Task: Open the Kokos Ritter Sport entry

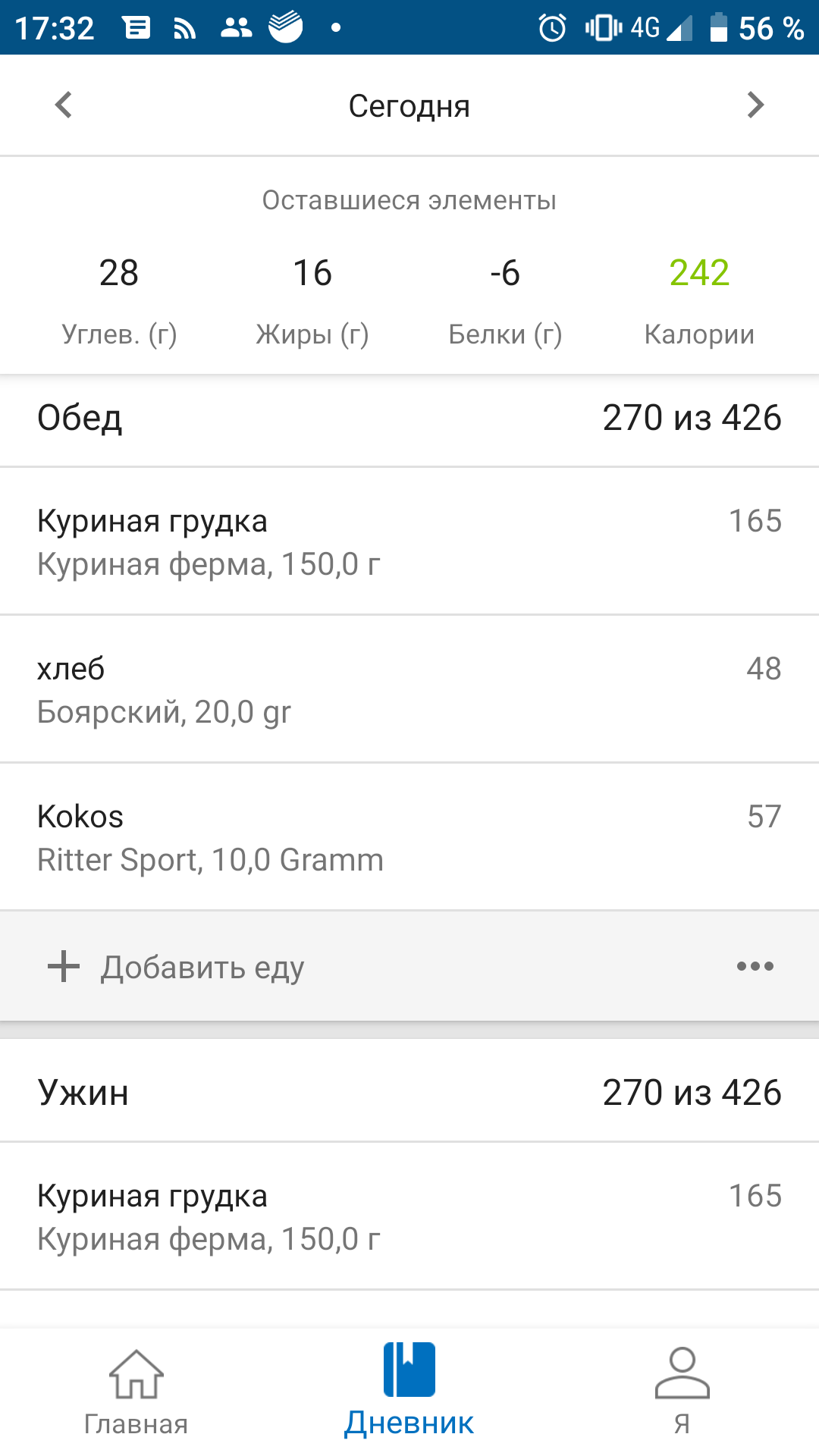Action: [x=409, y=837]
